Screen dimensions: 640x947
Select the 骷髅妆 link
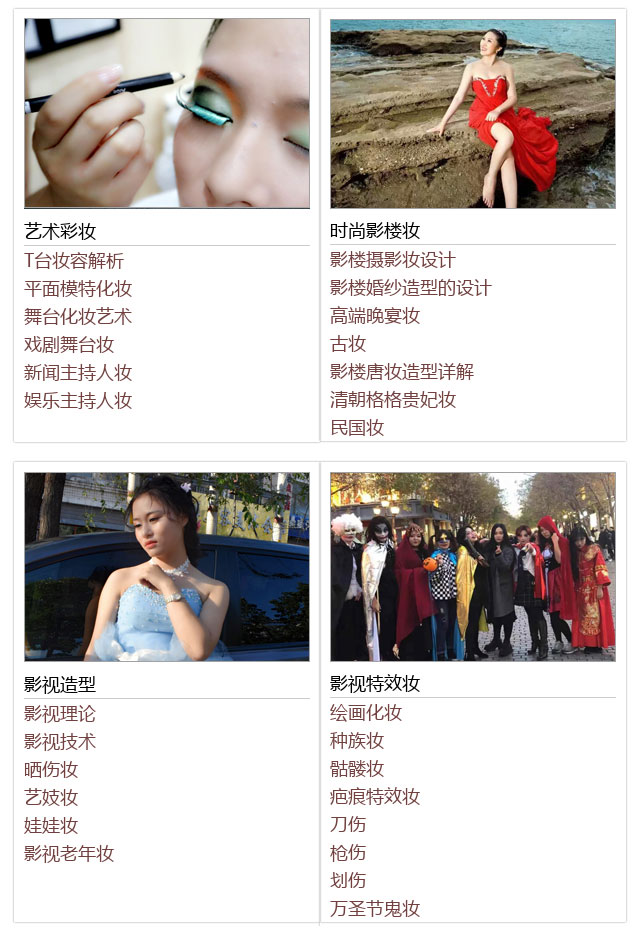point(357,769)
